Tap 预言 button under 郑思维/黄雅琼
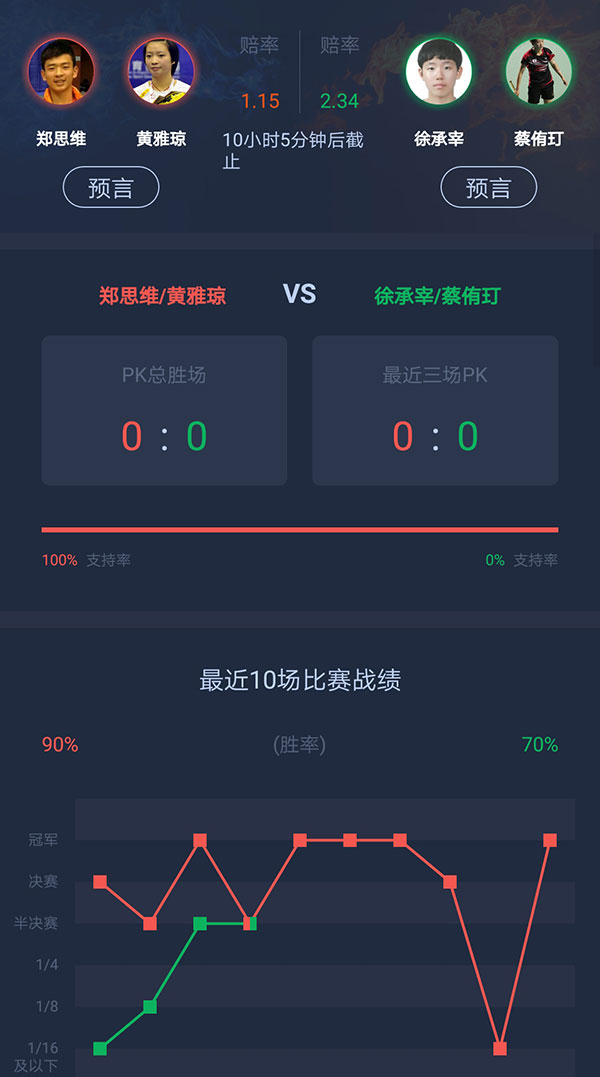 (x=111, y=188)
